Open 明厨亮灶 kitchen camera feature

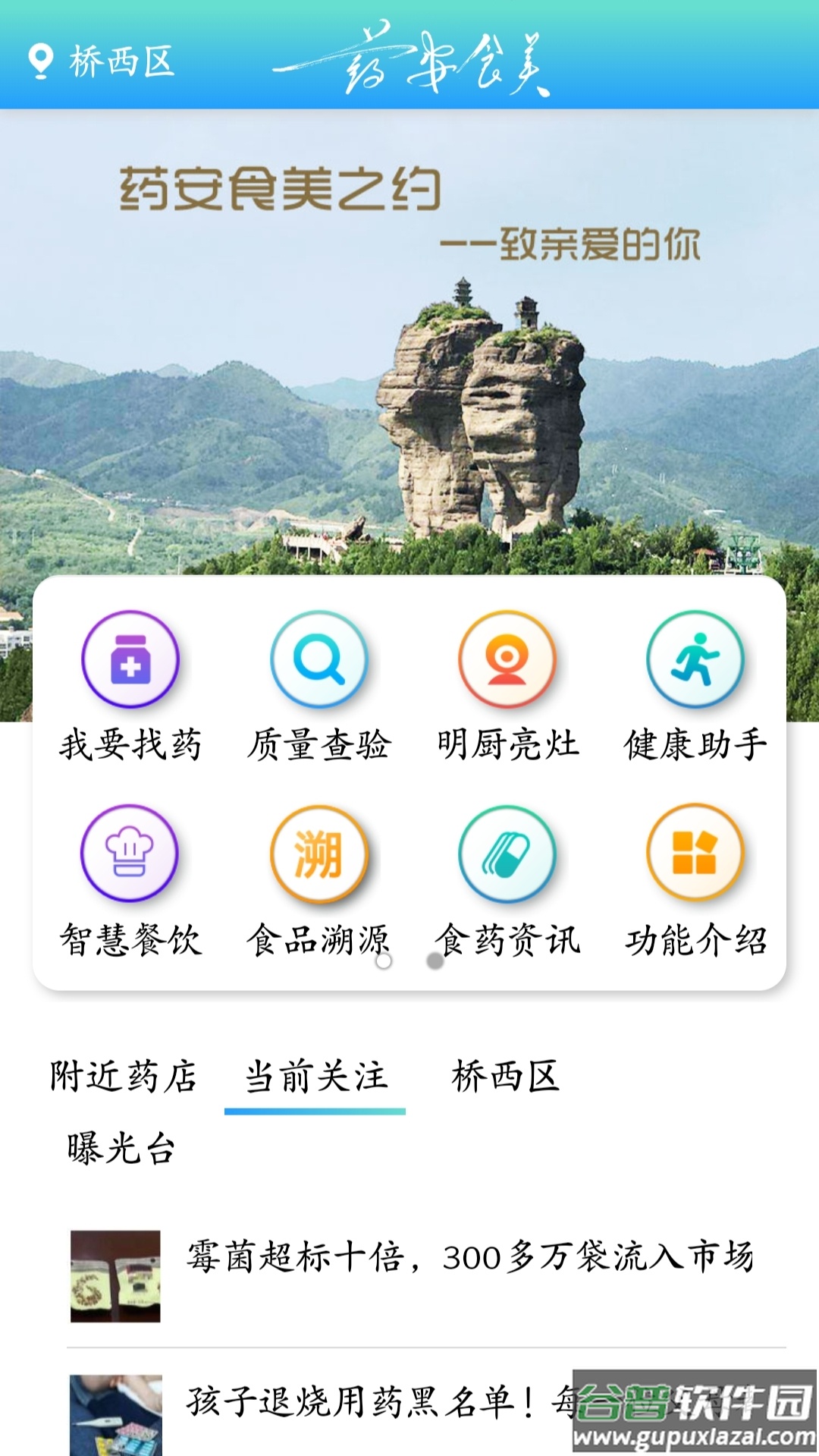click(x=507, y=659)
